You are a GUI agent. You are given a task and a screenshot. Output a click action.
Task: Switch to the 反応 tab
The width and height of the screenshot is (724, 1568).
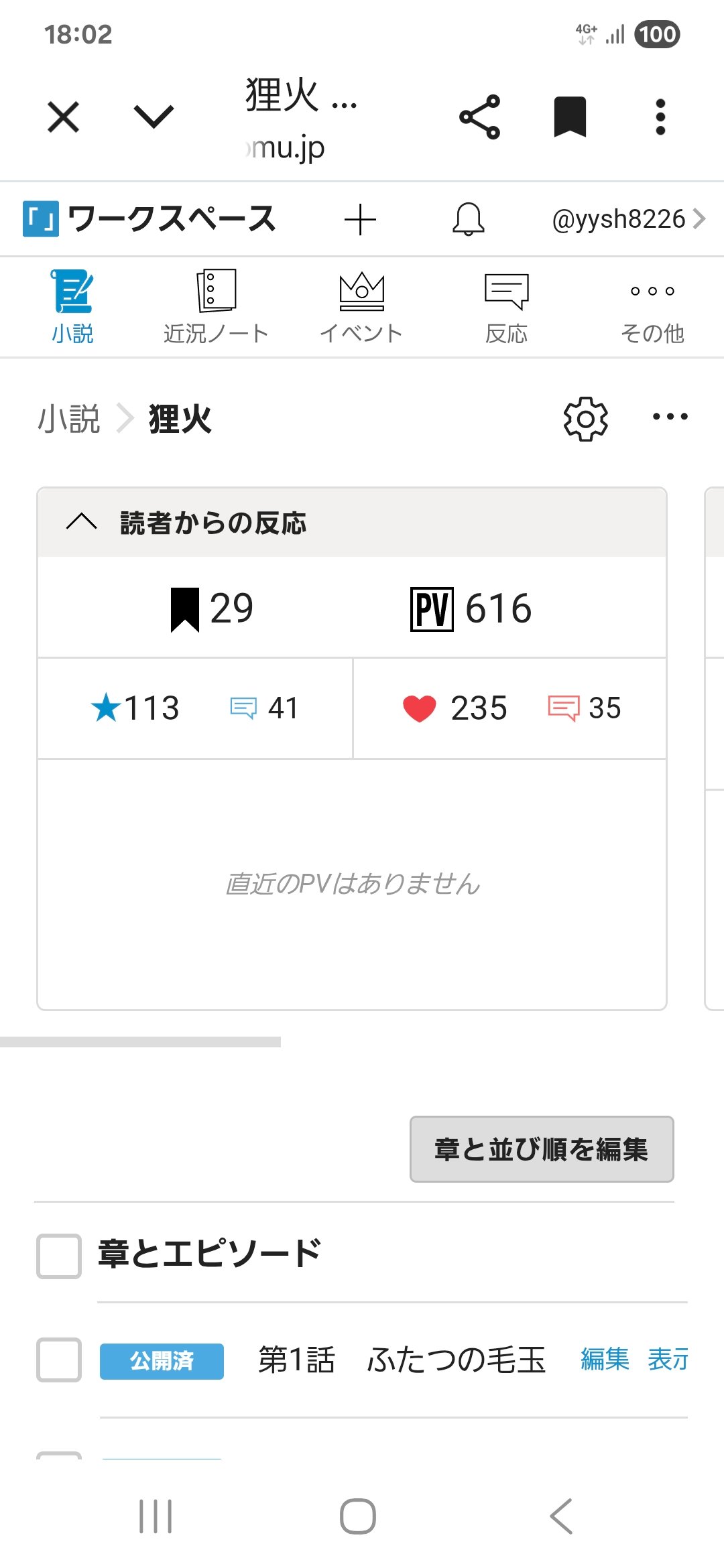tap(507, 307)
